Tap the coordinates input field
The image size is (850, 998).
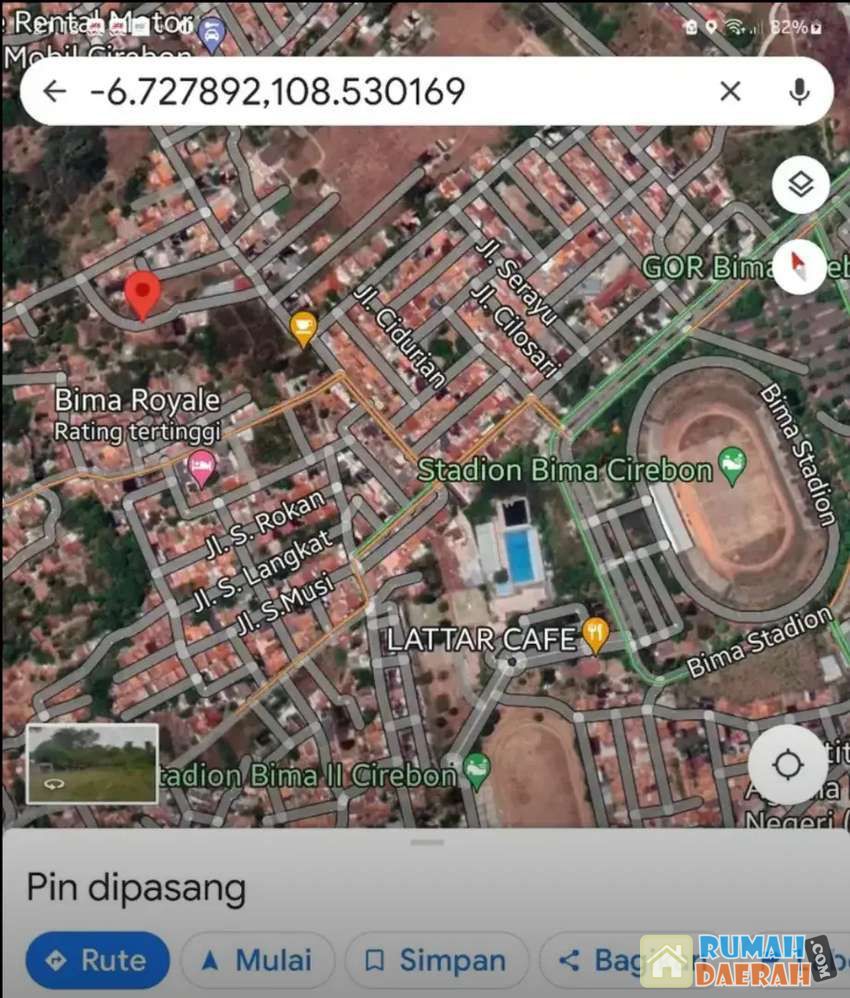[x=300, y=91]
